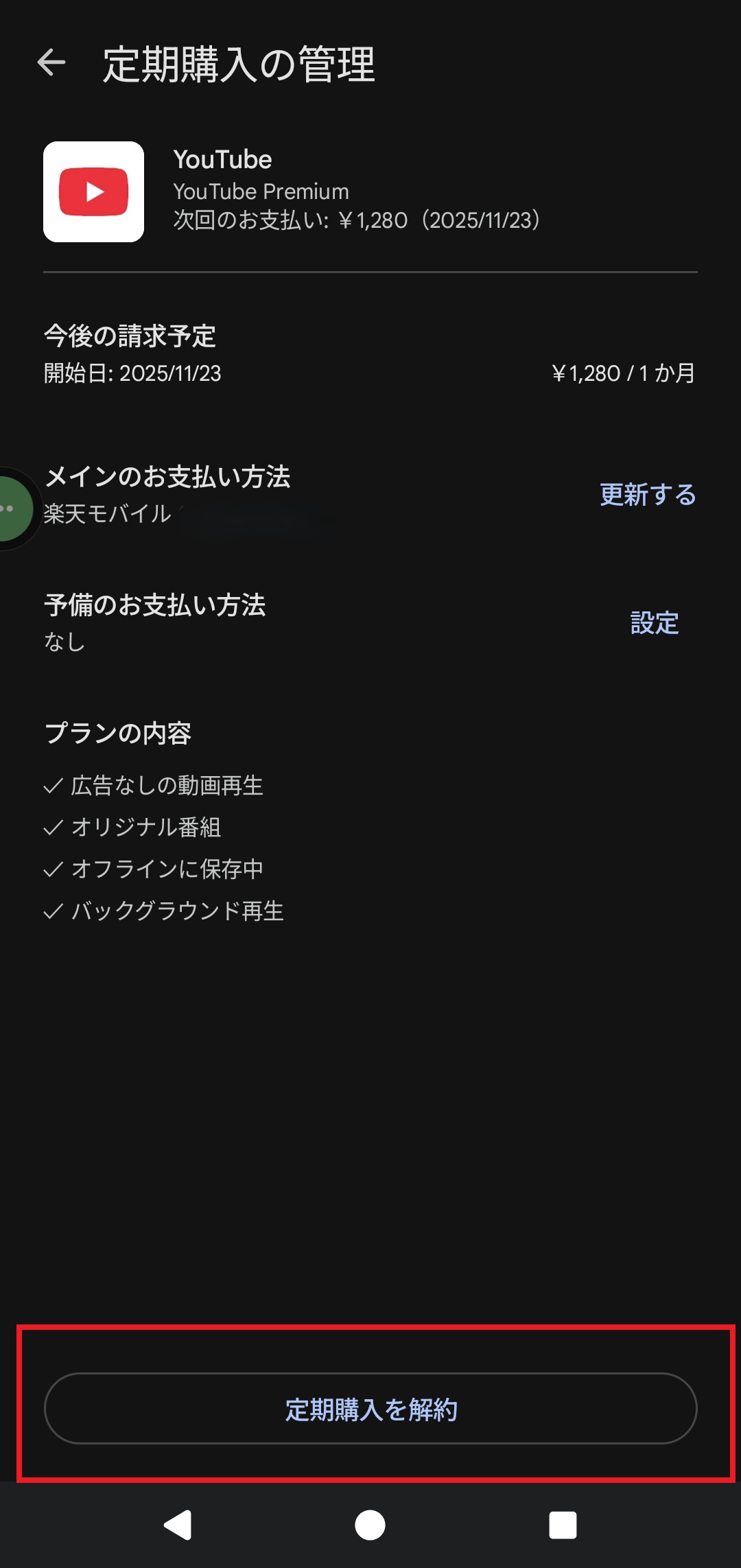Tap 更新する for main payment method
Viewport: 741px width, 1568px height.
(x=648, y=495)
